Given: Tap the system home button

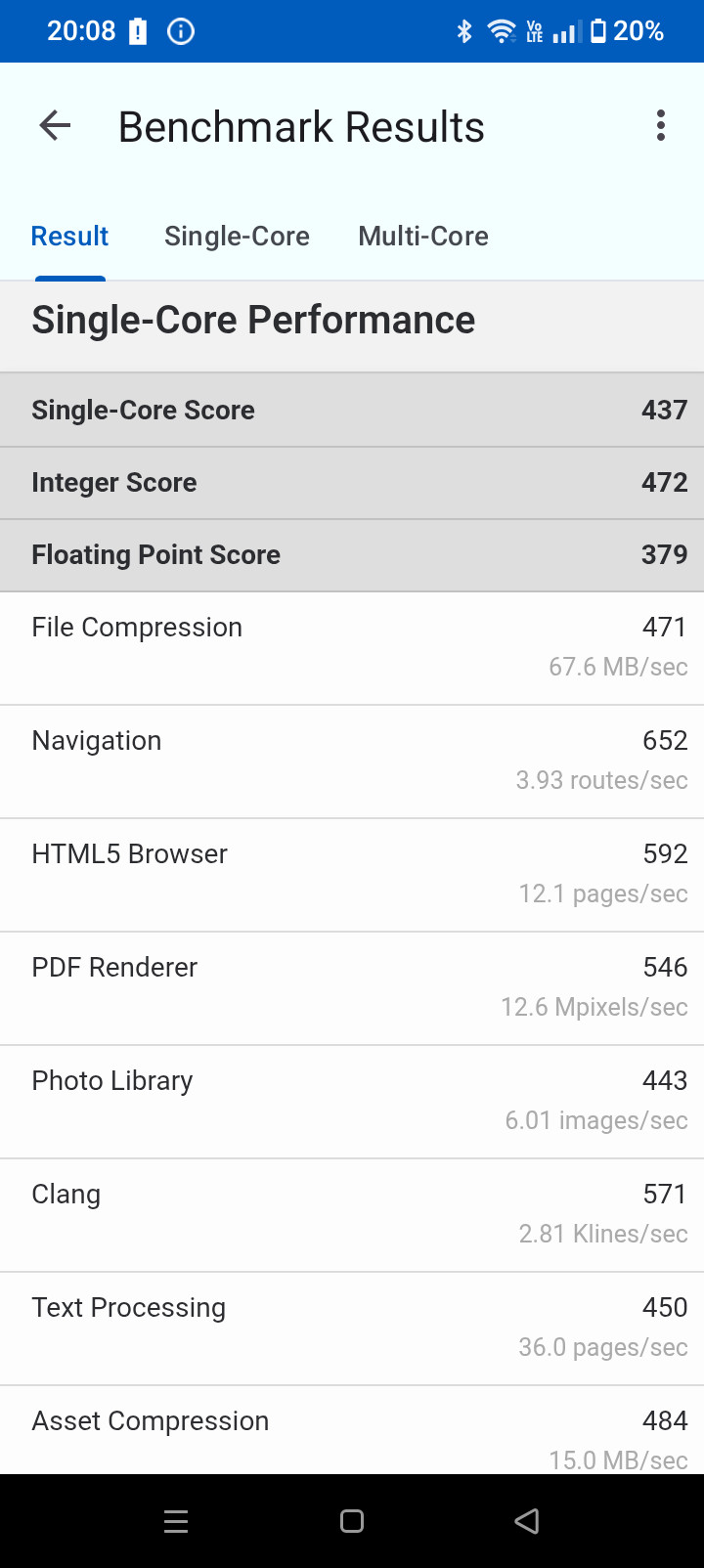Looking at the screenshot, I should coord(352,1521).
